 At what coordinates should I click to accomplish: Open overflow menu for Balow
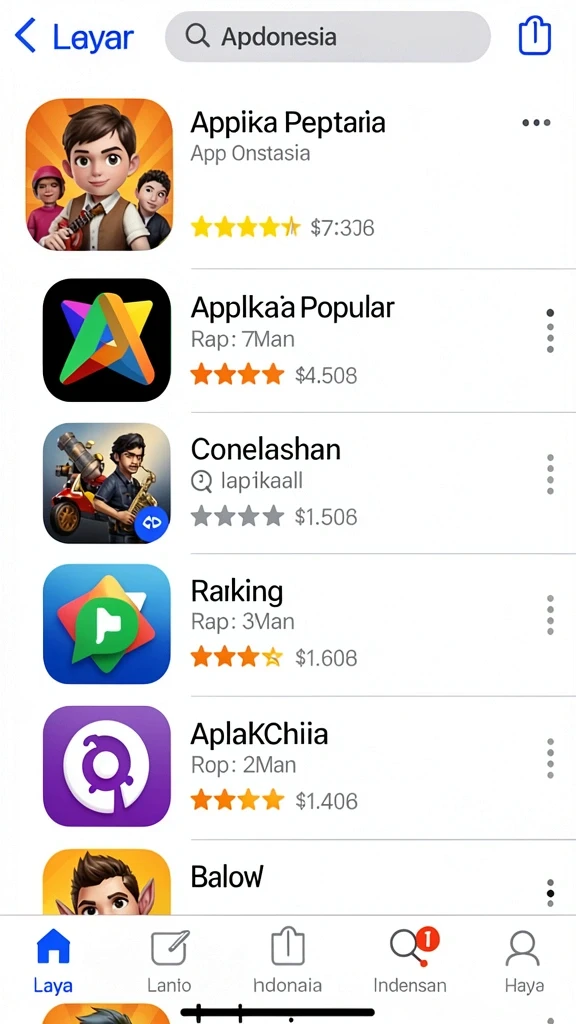tap(551, 892)
